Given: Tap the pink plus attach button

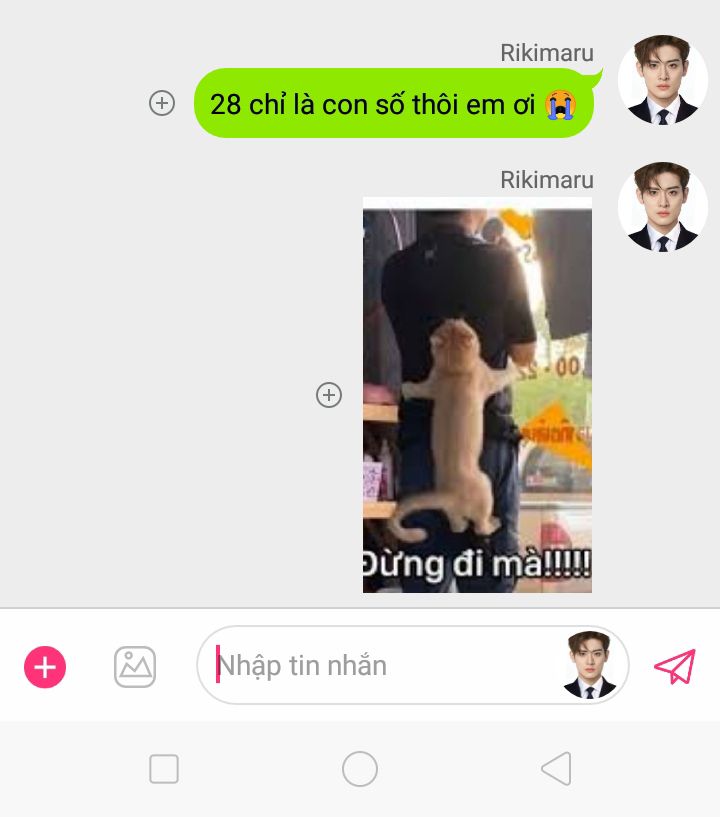Looking at the screenshot, I should coord(45,667).
